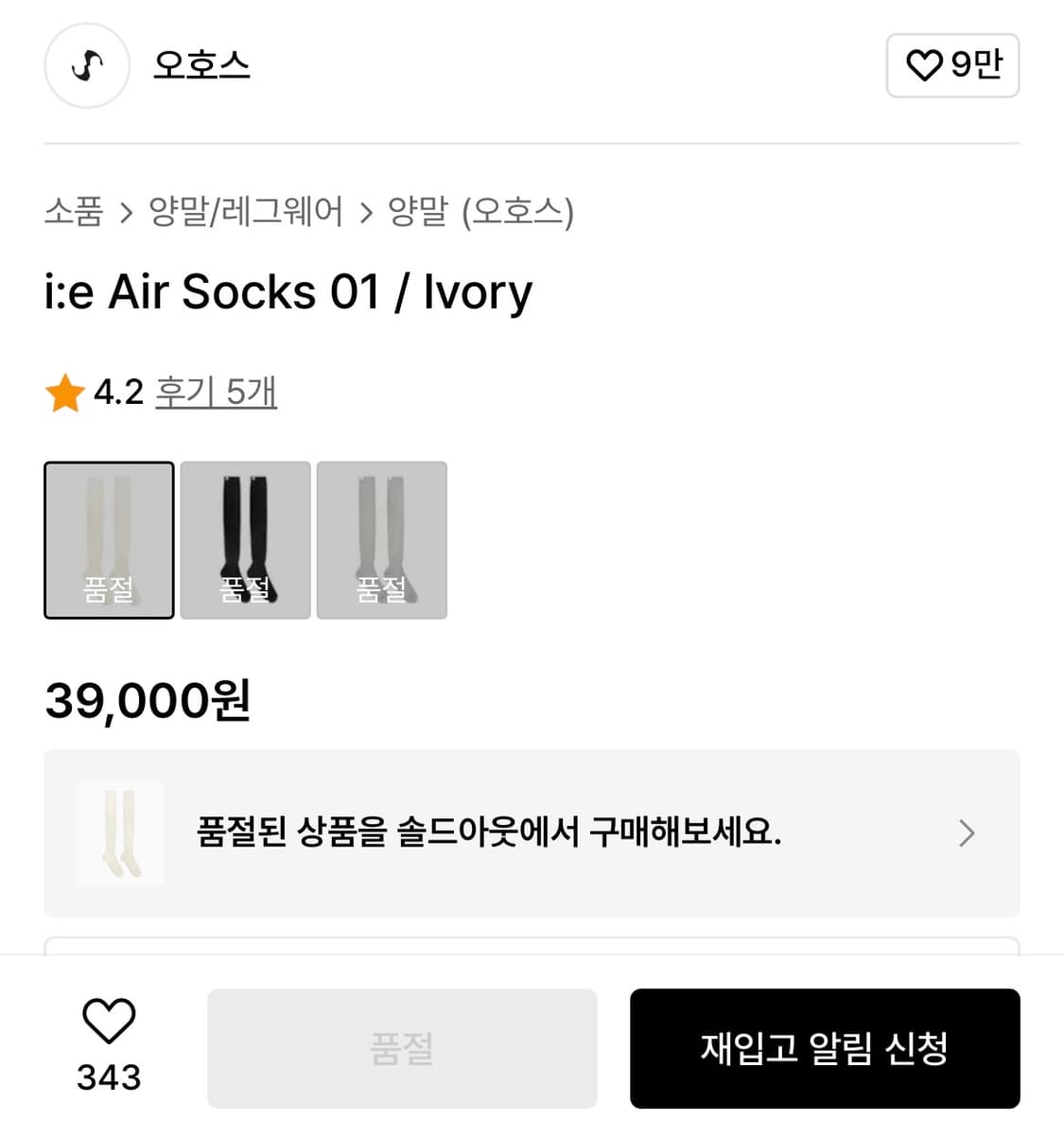Image resolution: width=1064 pixels, height=1137 pixels.
Task: Click the 오호스 brand logo icon
Action: pos(86,66)
